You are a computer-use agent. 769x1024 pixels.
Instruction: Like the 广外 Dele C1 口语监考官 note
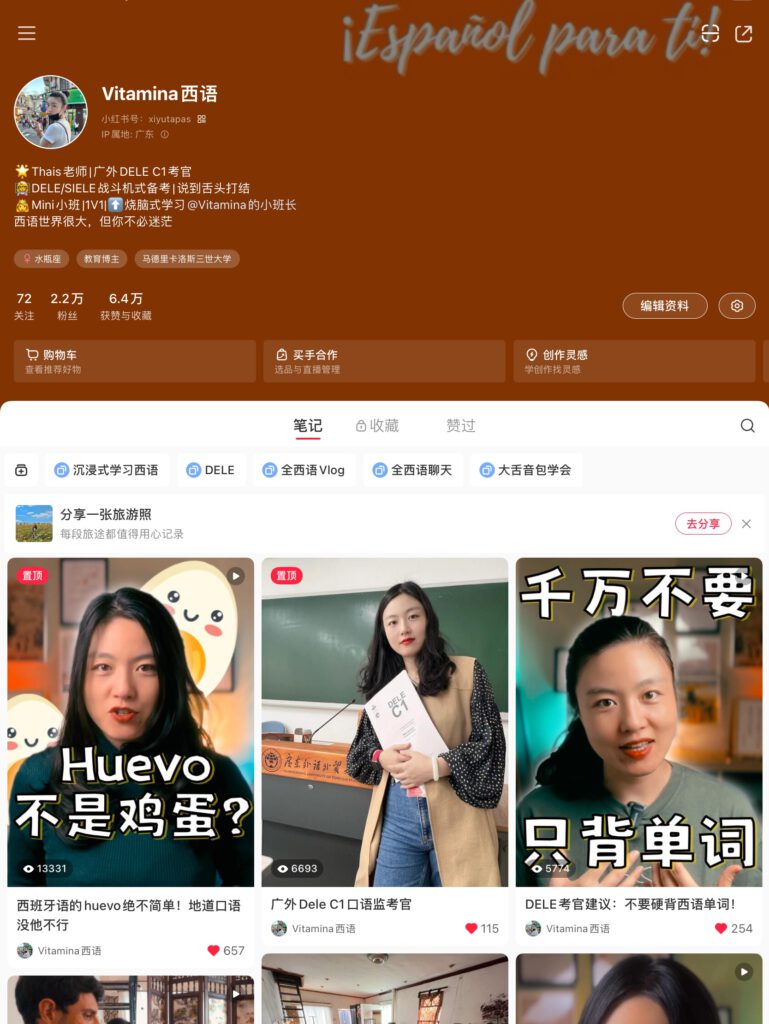[x=471, y=928]
